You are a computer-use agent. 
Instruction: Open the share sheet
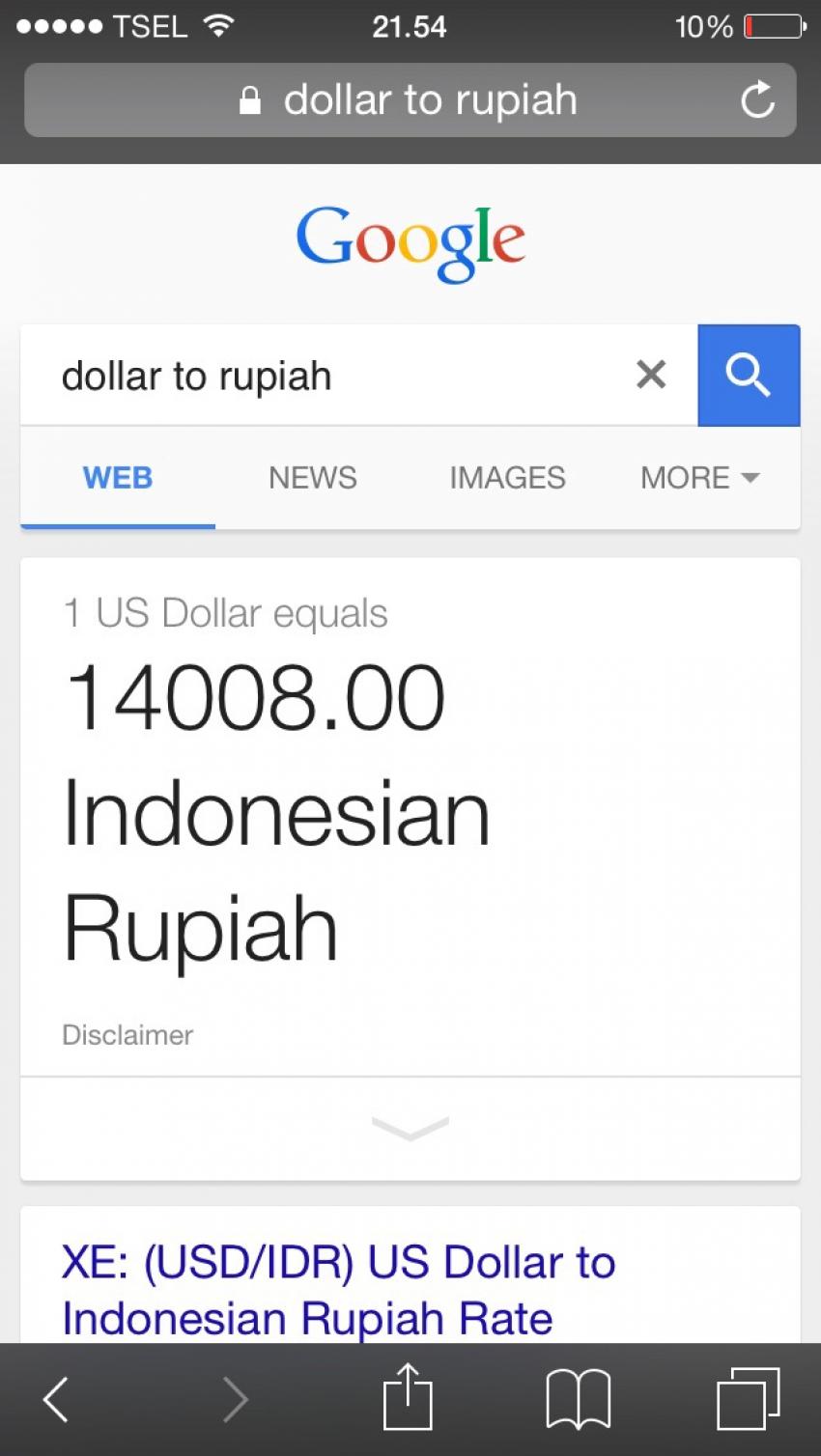408,1397
